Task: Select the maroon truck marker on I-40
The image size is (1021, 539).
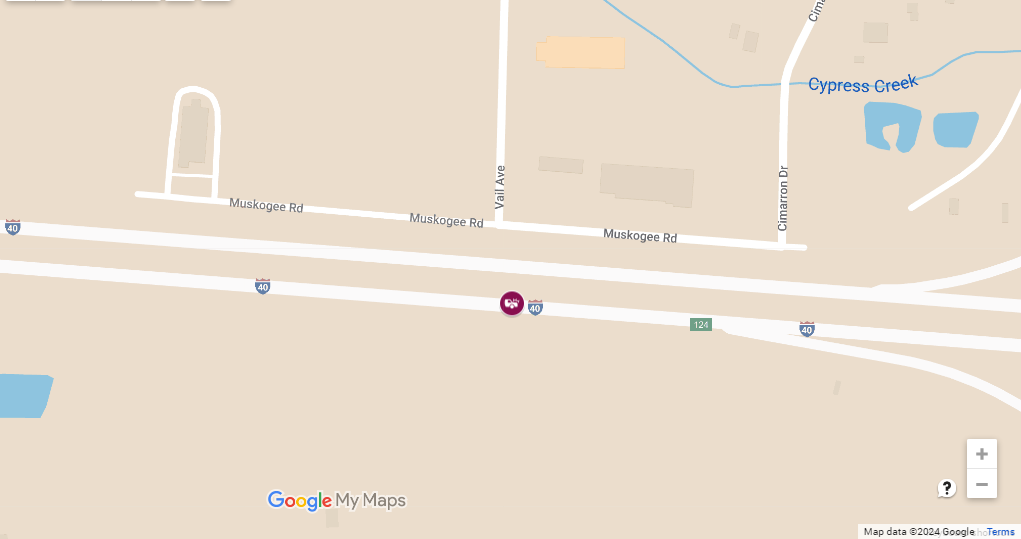Action: click(512, 303)
